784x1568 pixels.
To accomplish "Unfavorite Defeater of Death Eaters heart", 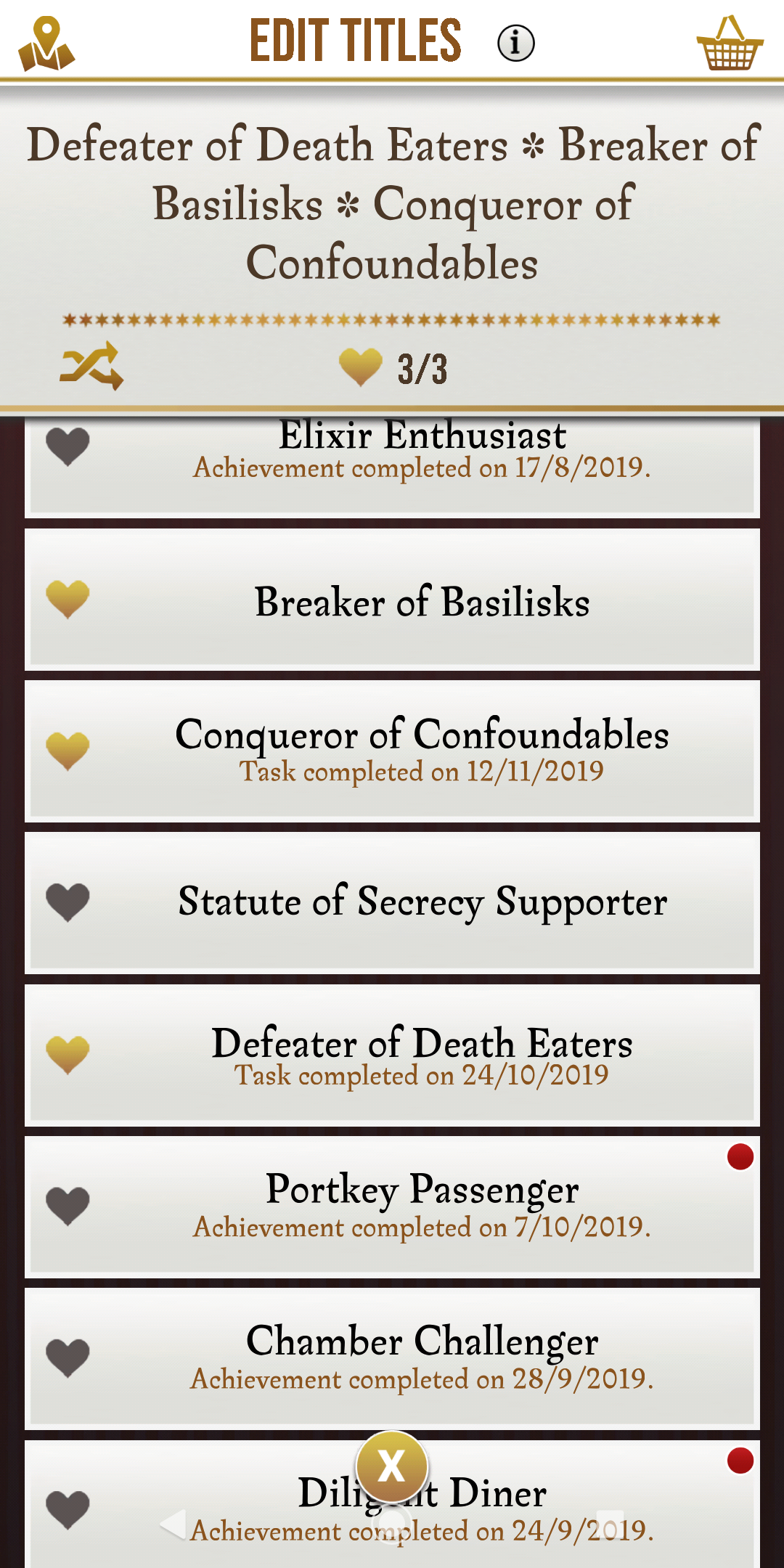I will (x=68, y=1055).
